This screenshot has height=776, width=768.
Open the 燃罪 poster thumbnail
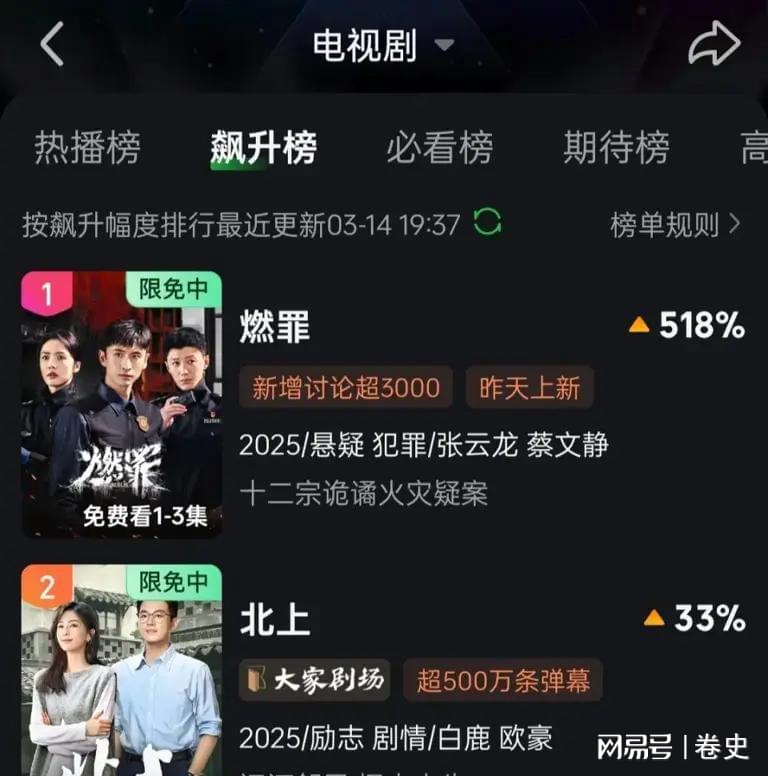coord(121,404)
